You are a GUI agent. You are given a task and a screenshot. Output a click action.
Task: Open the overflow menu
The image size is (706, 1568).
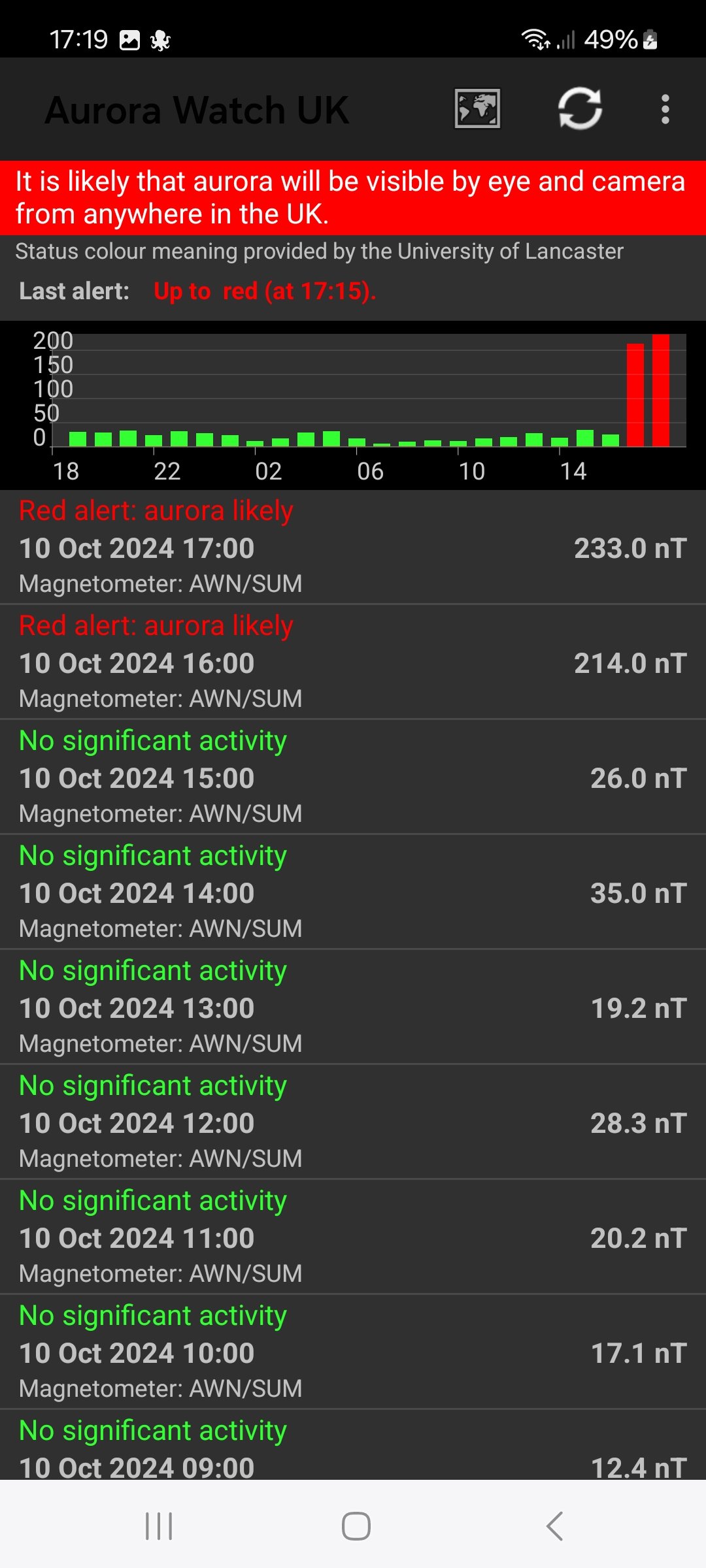pos(665,109)
